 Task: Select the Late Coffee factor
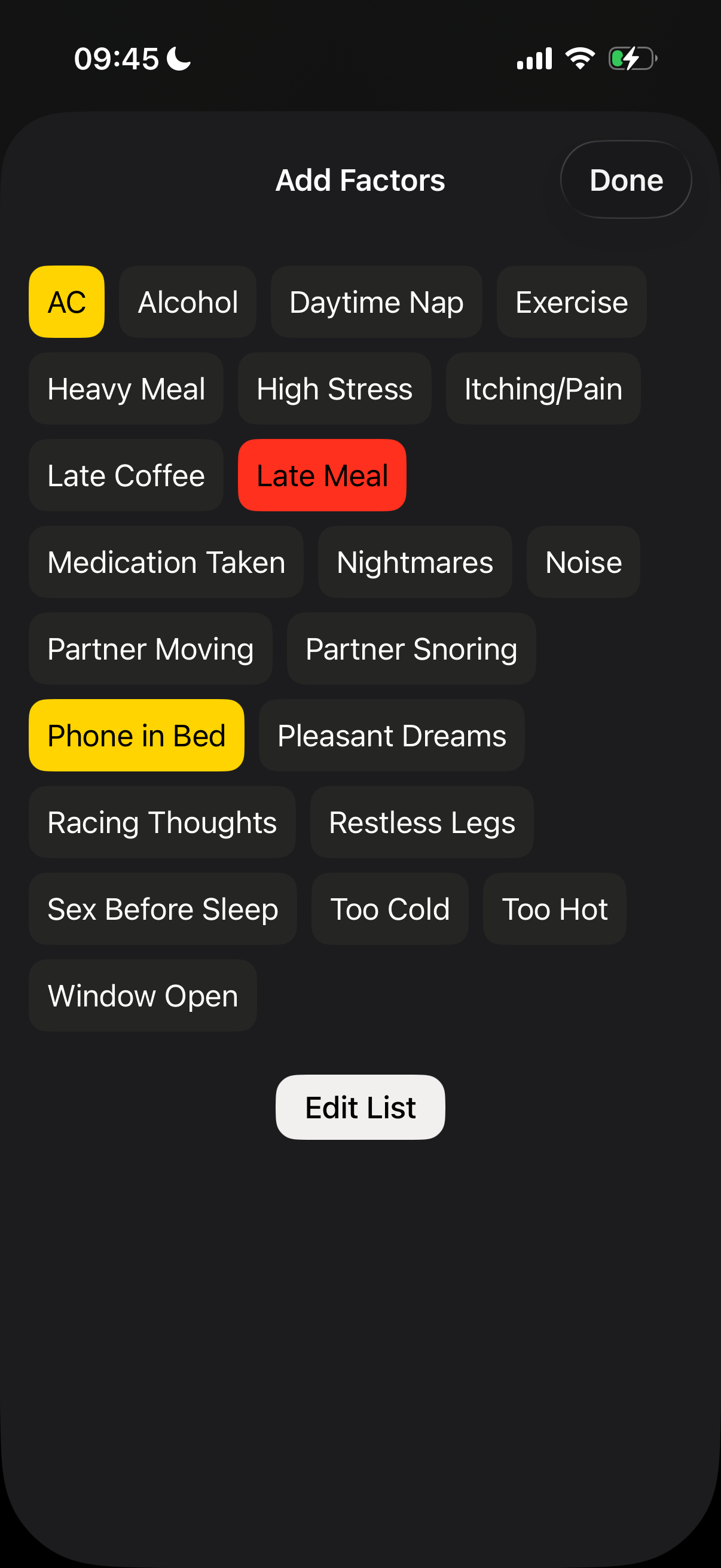click(126, 475)
